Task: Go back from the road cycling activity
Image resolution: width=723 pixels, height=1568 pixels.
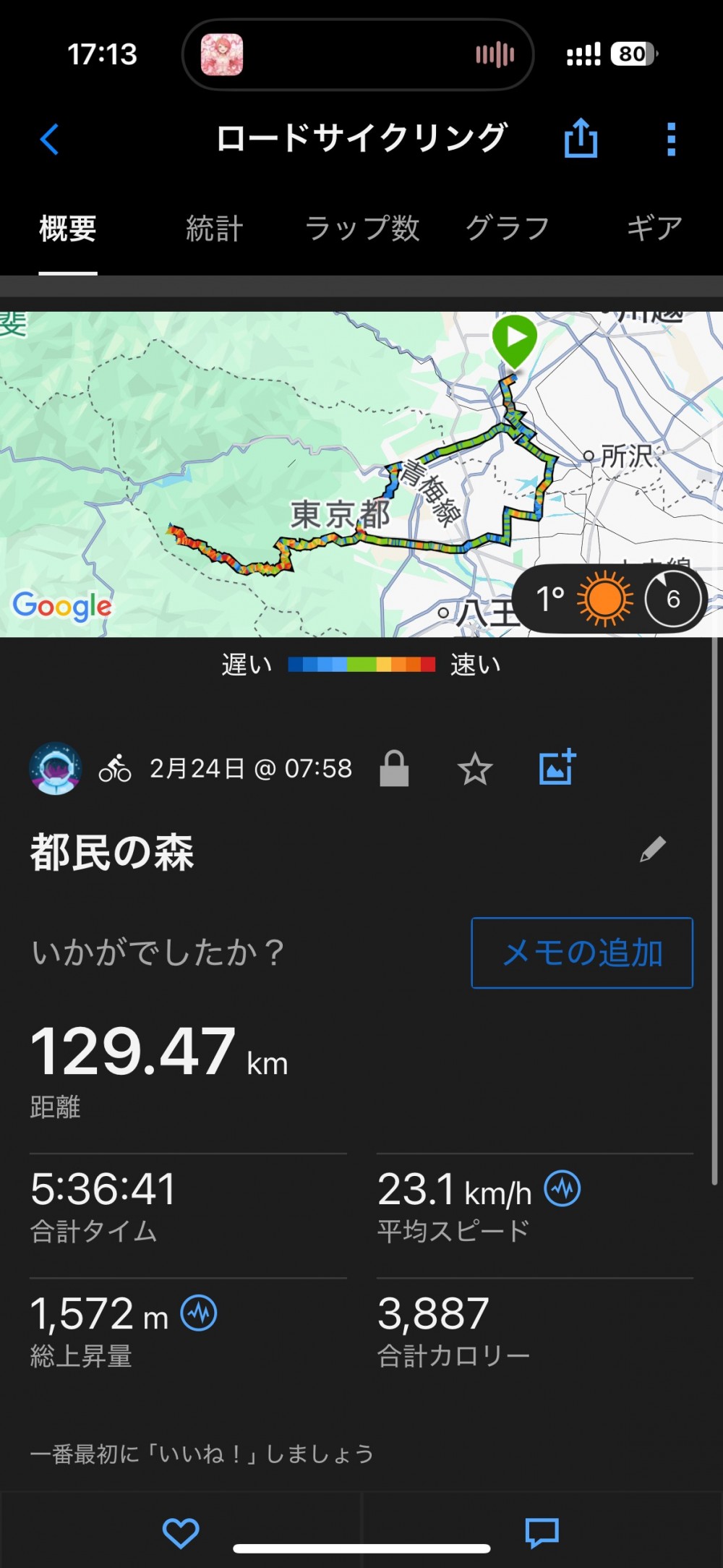Action: click(x=49, y=139)
